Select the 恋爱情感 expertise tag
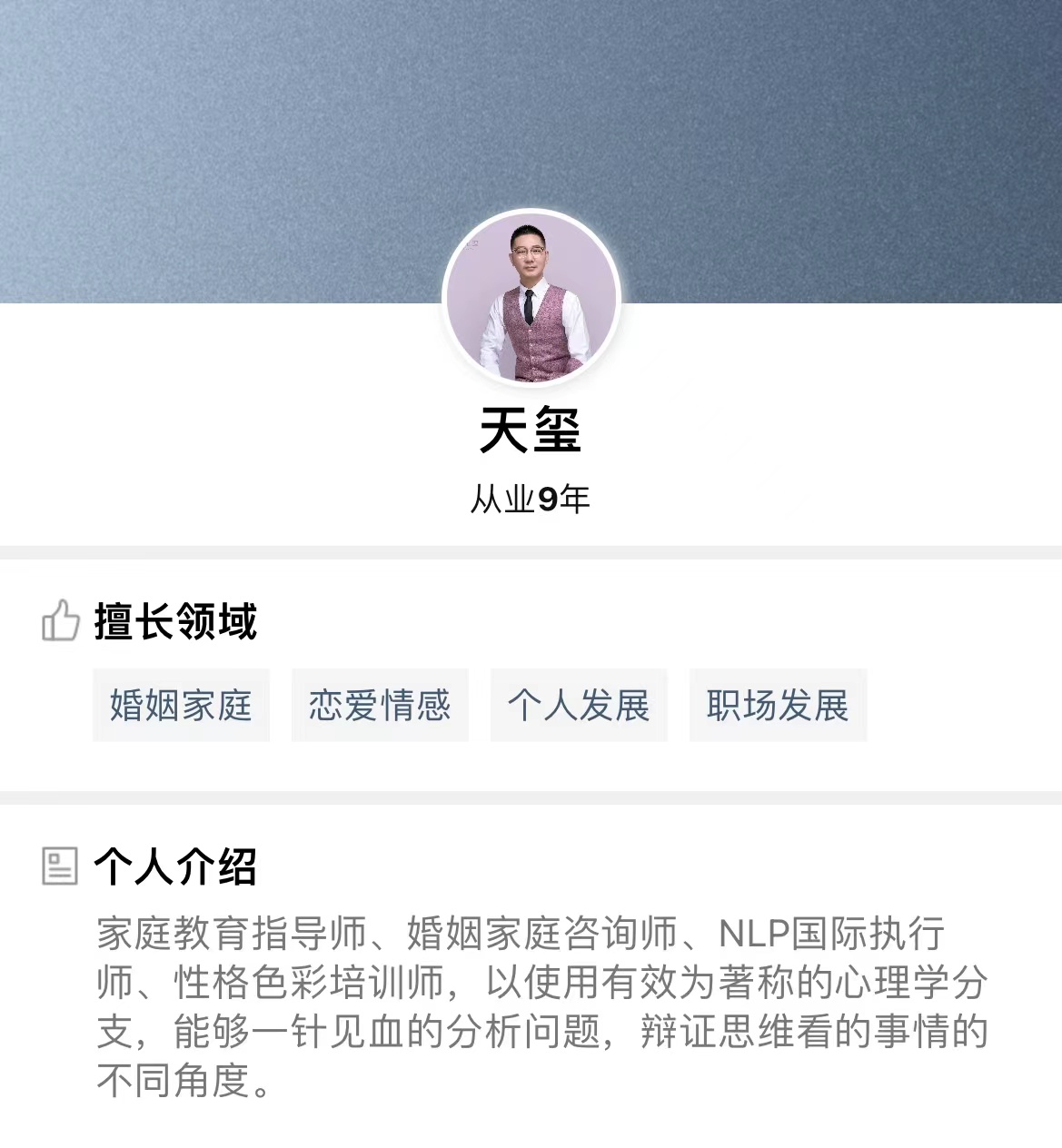Image resolution: width=1062 pixels, height=1148 pixels. point(380,706)
